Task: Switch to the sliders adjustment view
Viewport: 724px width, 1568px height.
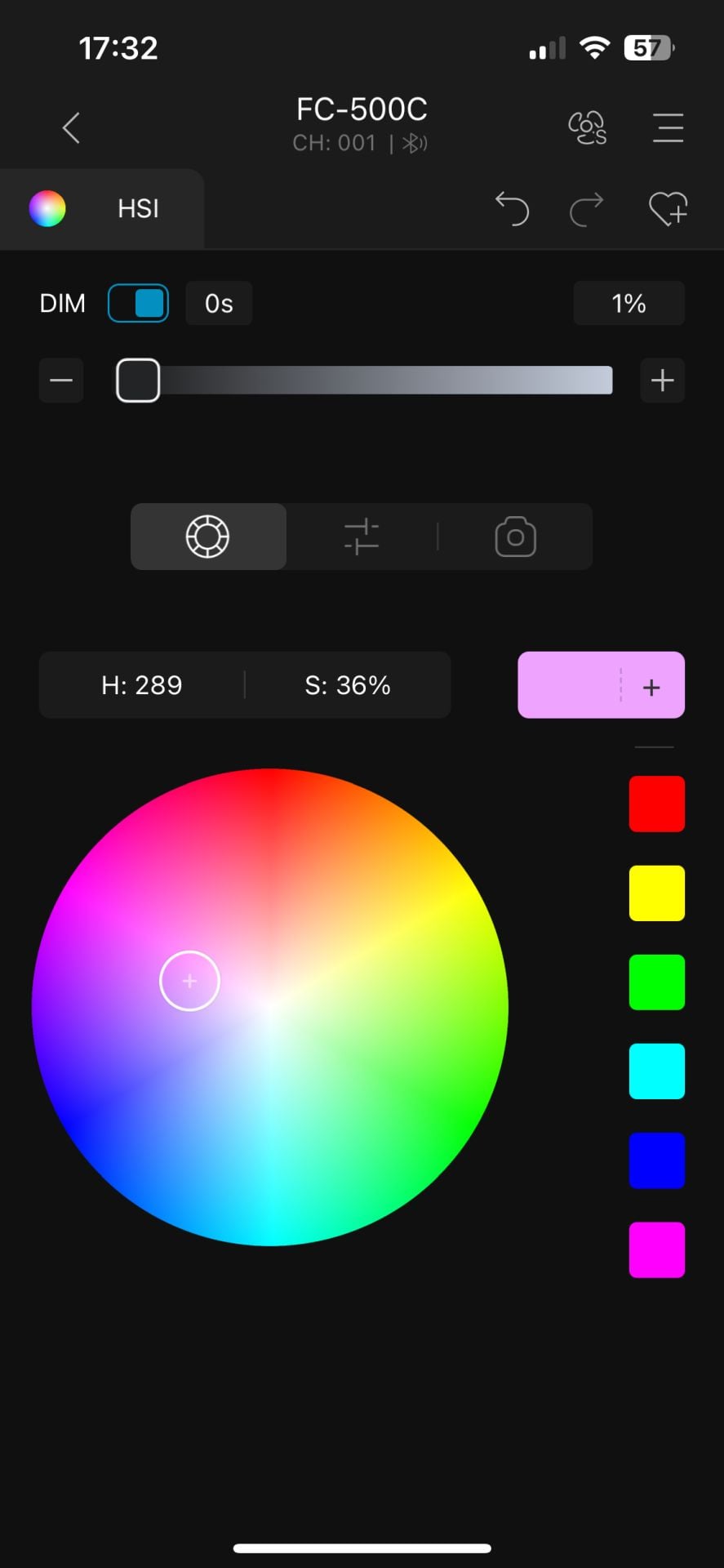Action: (362, 537)
